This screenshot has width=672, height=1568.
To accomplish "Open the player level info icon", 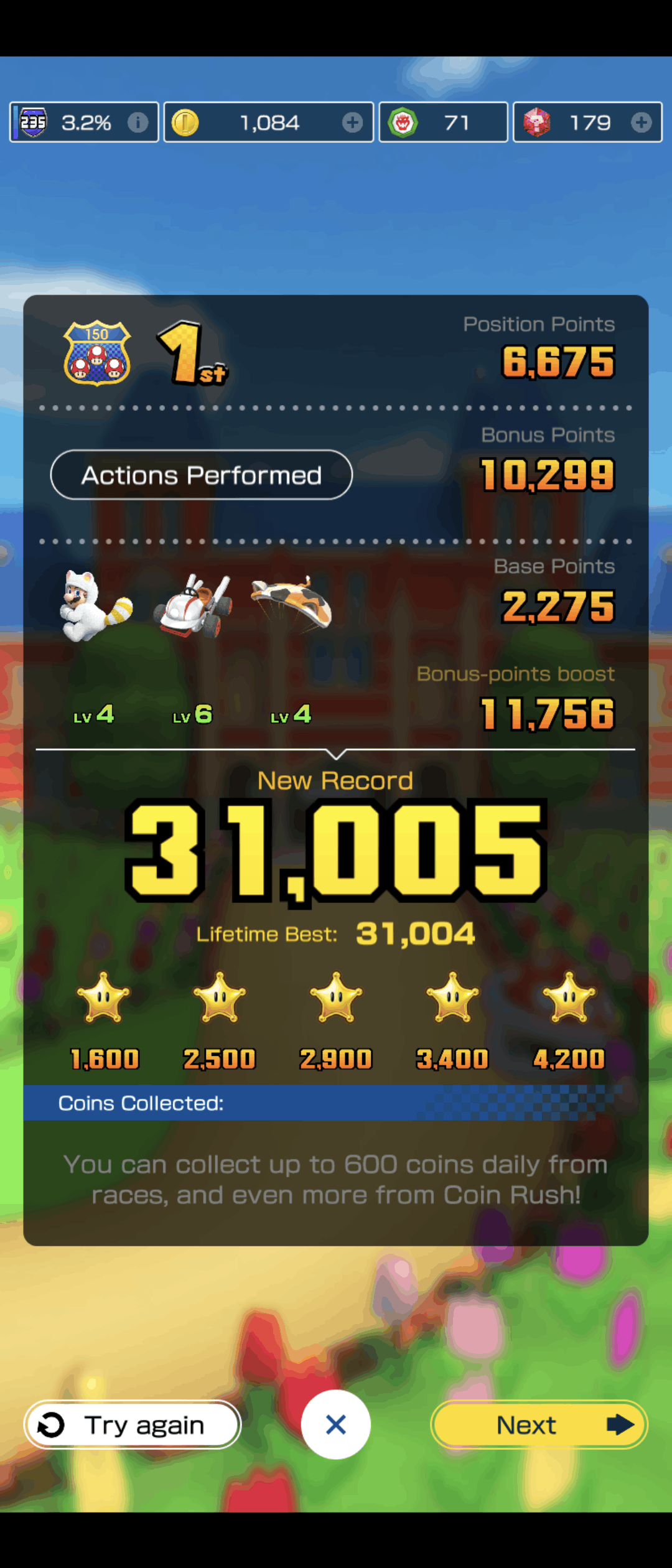I will (138, 123).
